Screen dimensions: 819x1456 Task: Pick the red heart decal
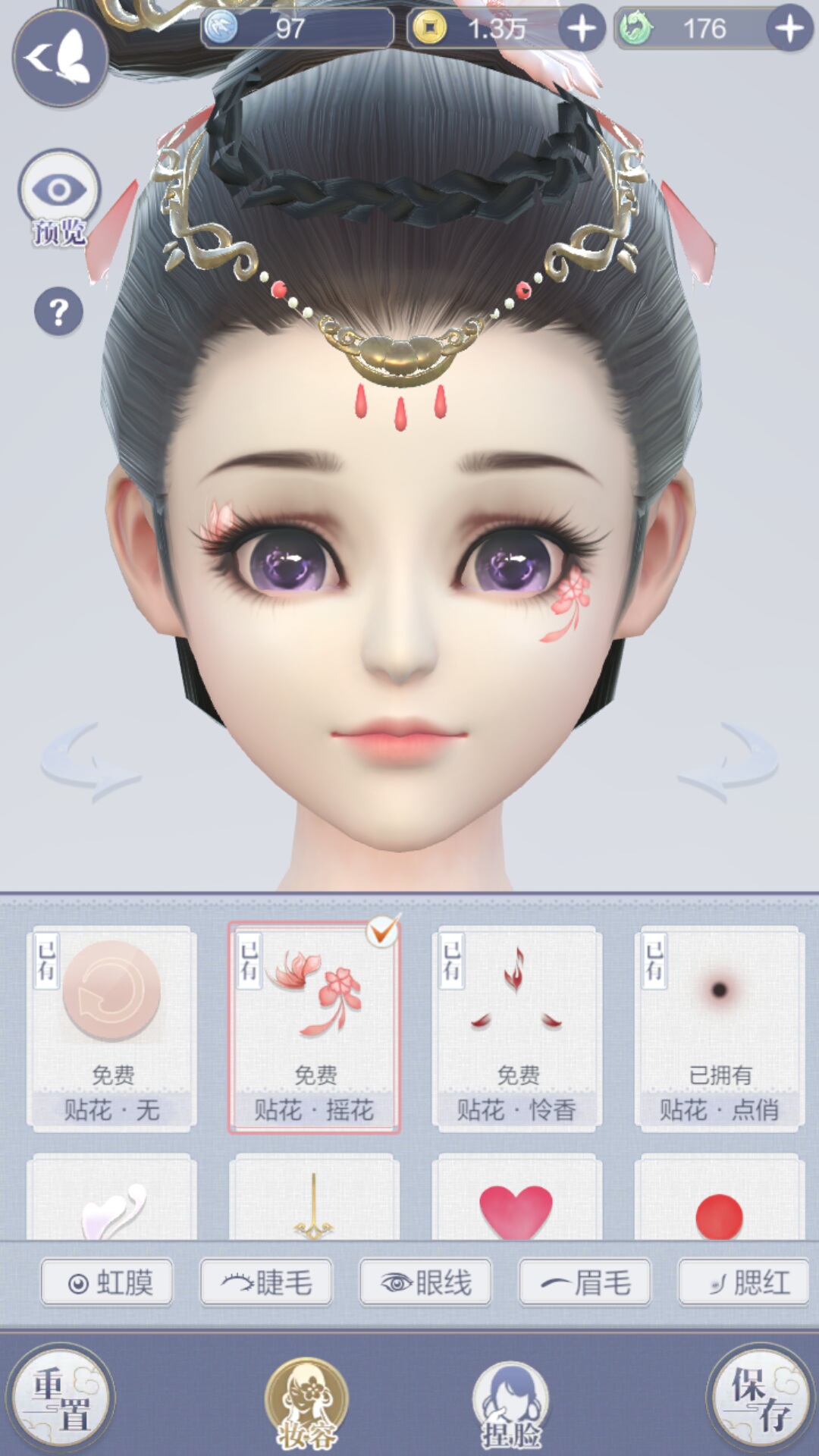pyautogui.click(x=517, y=1206)
